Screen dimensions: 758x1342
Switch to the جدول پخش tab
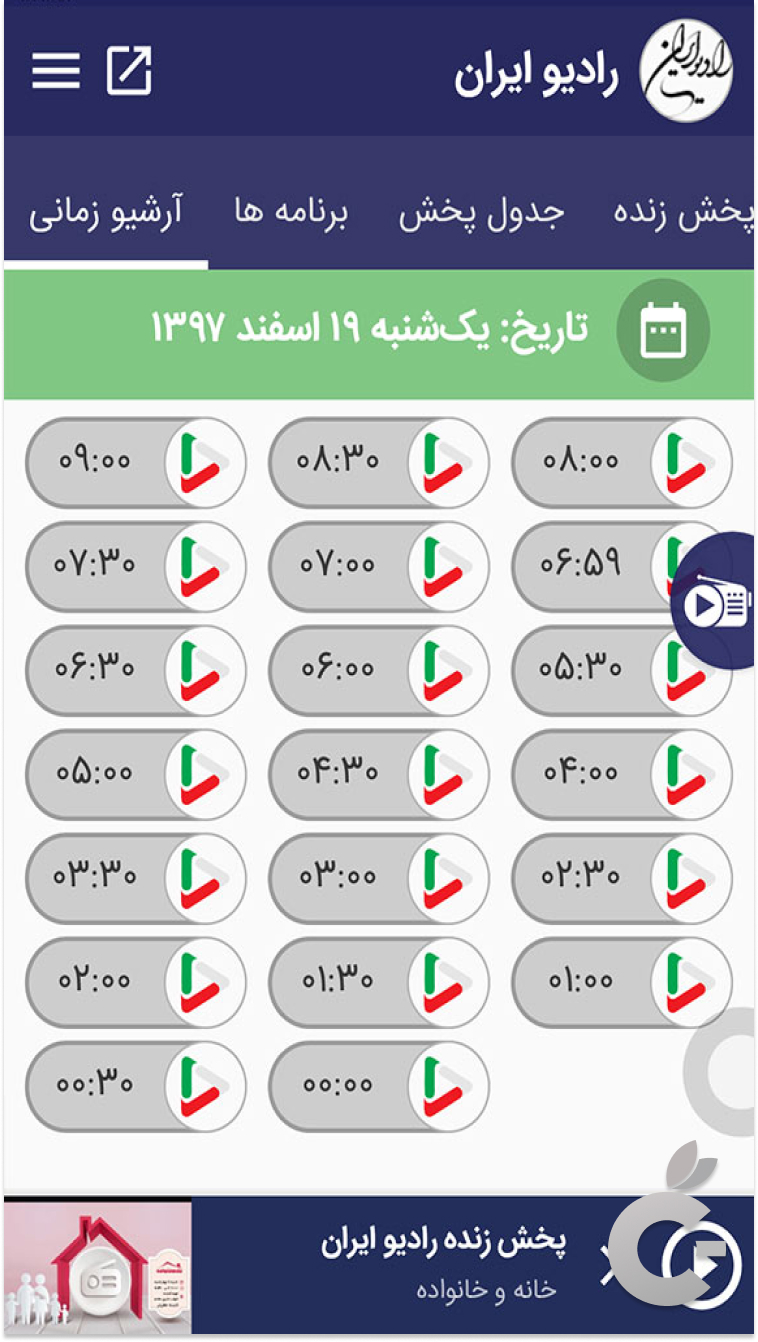pos(481,213)
